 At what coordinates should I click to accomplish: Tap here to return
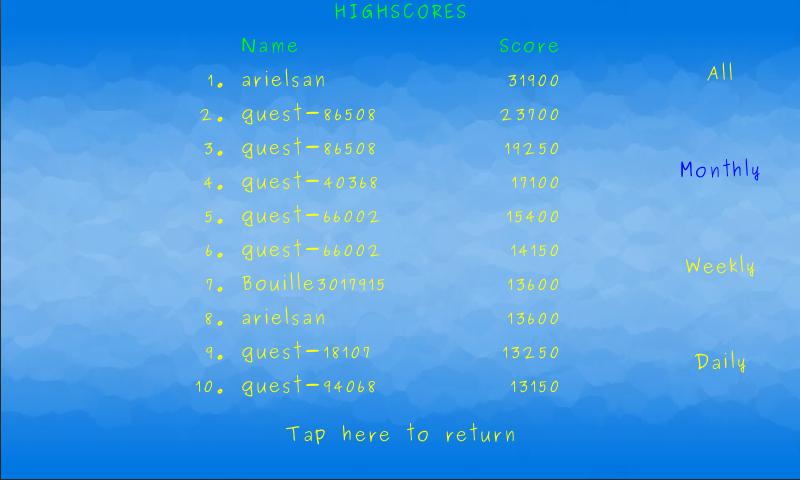(x=400, y=434)
